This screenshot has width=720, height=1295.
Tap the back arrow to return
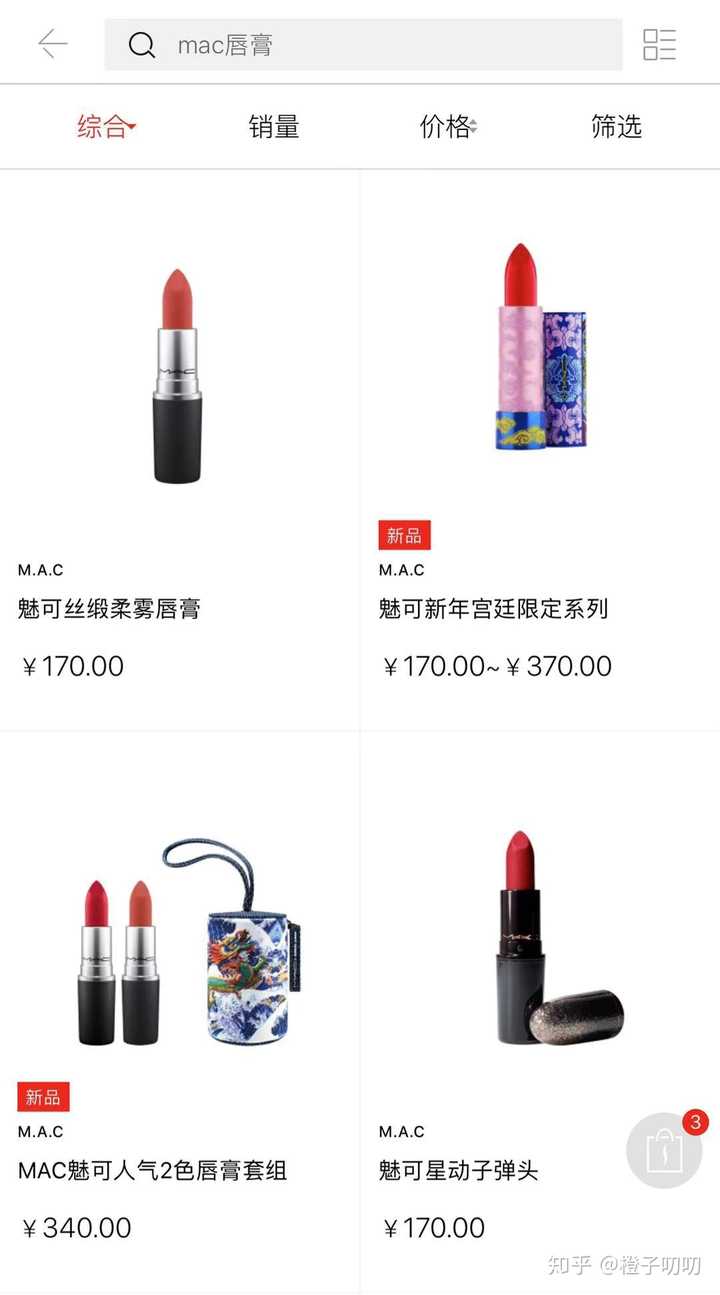click(53, 44)
